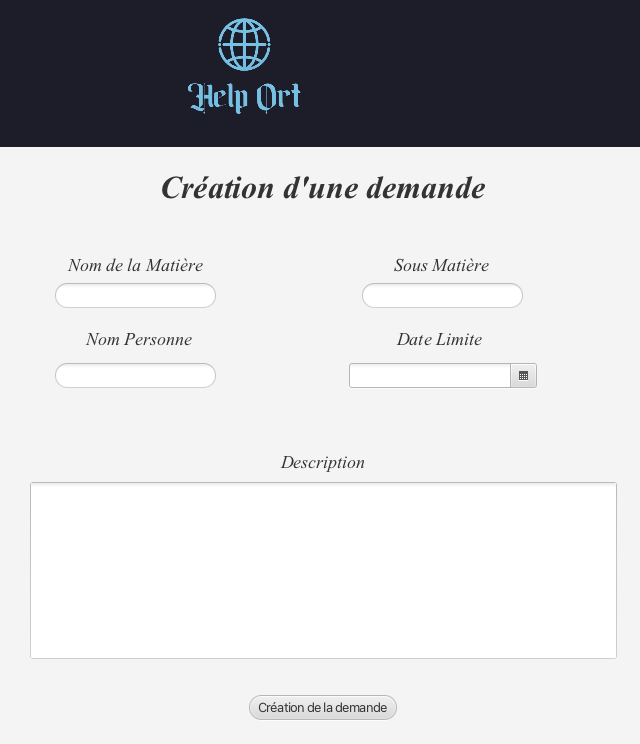Focus the Description text area
This screenshot has width=640, height=744.
323,570
